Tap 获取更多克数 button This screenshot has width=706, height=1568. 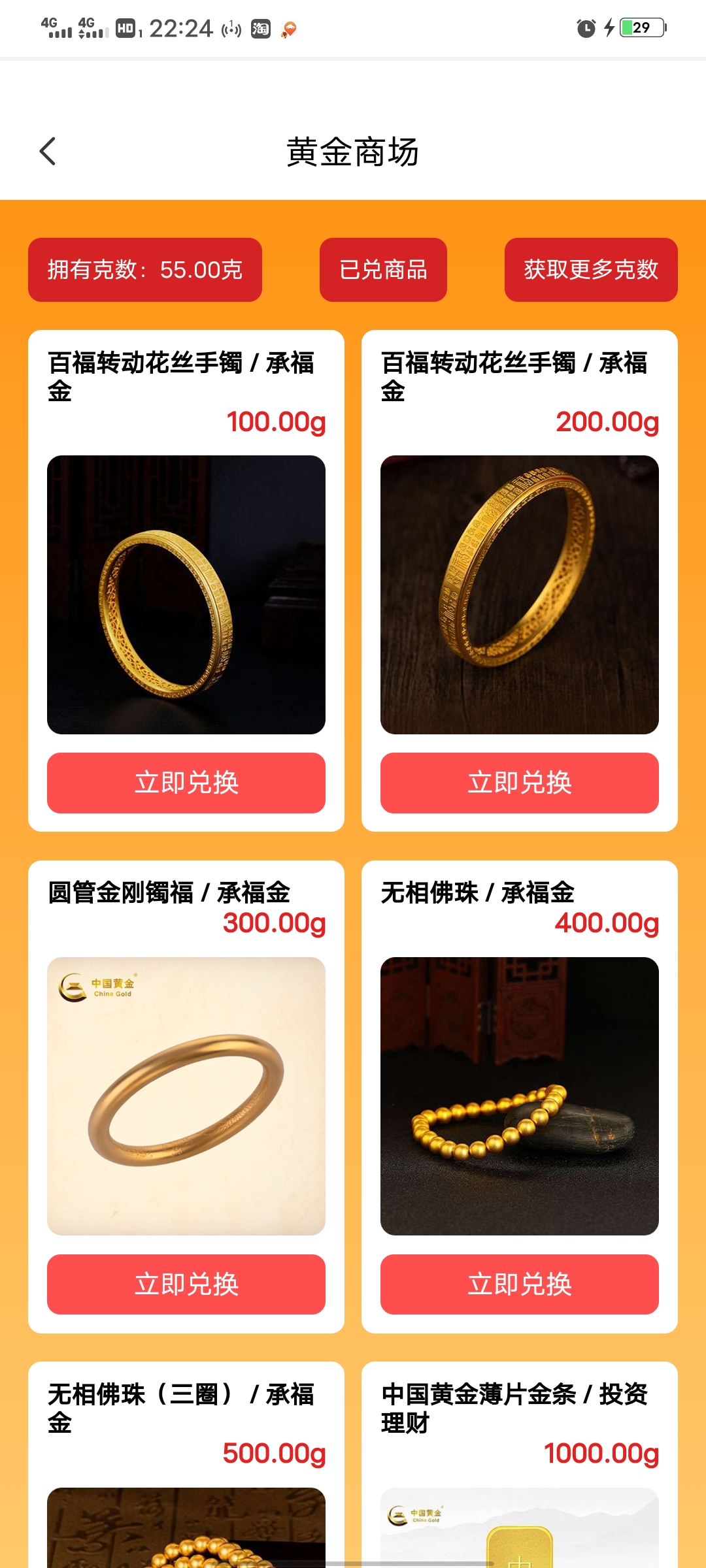[590, 270]
